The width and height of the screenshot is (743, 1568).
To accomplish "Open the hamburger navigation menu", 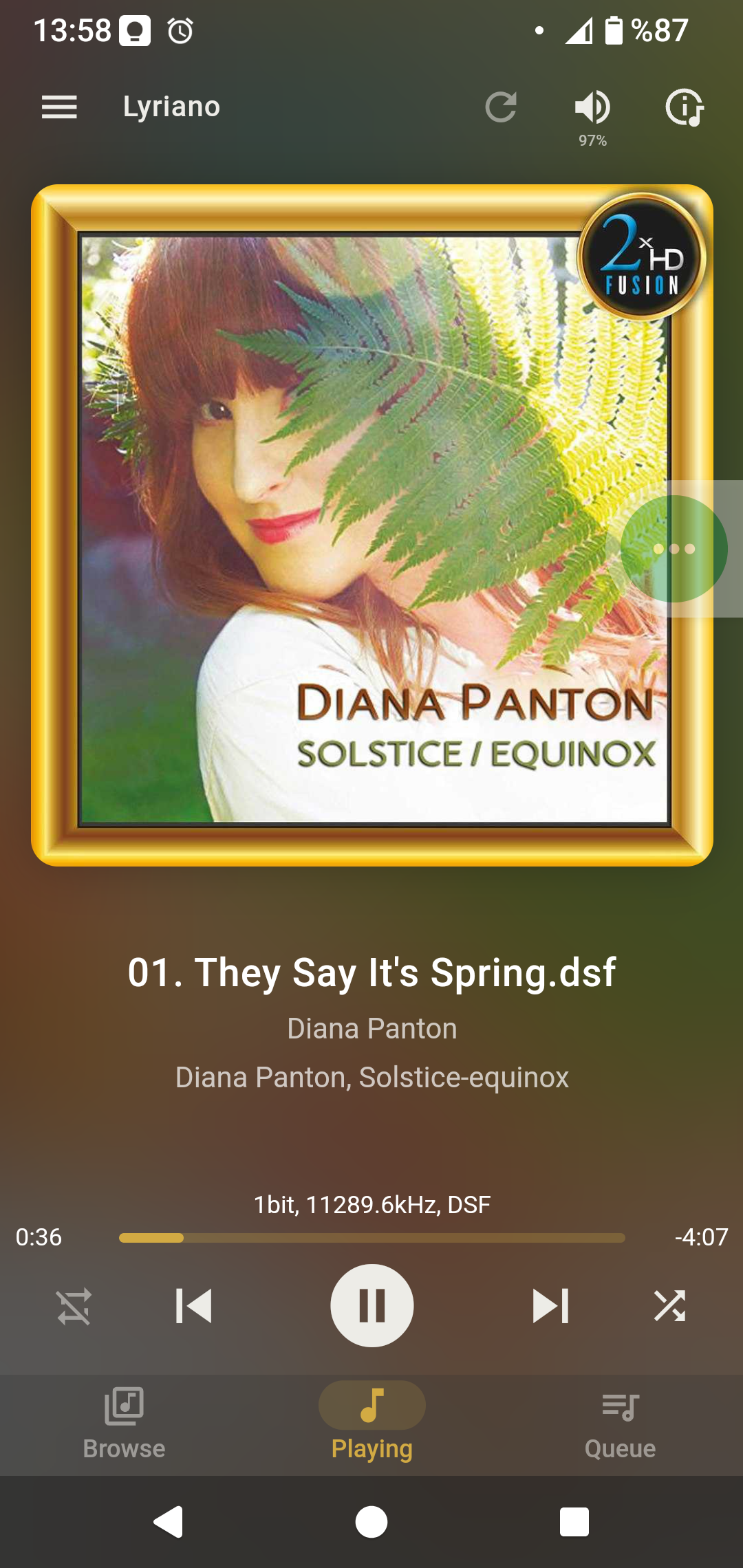I will [59, 107].
